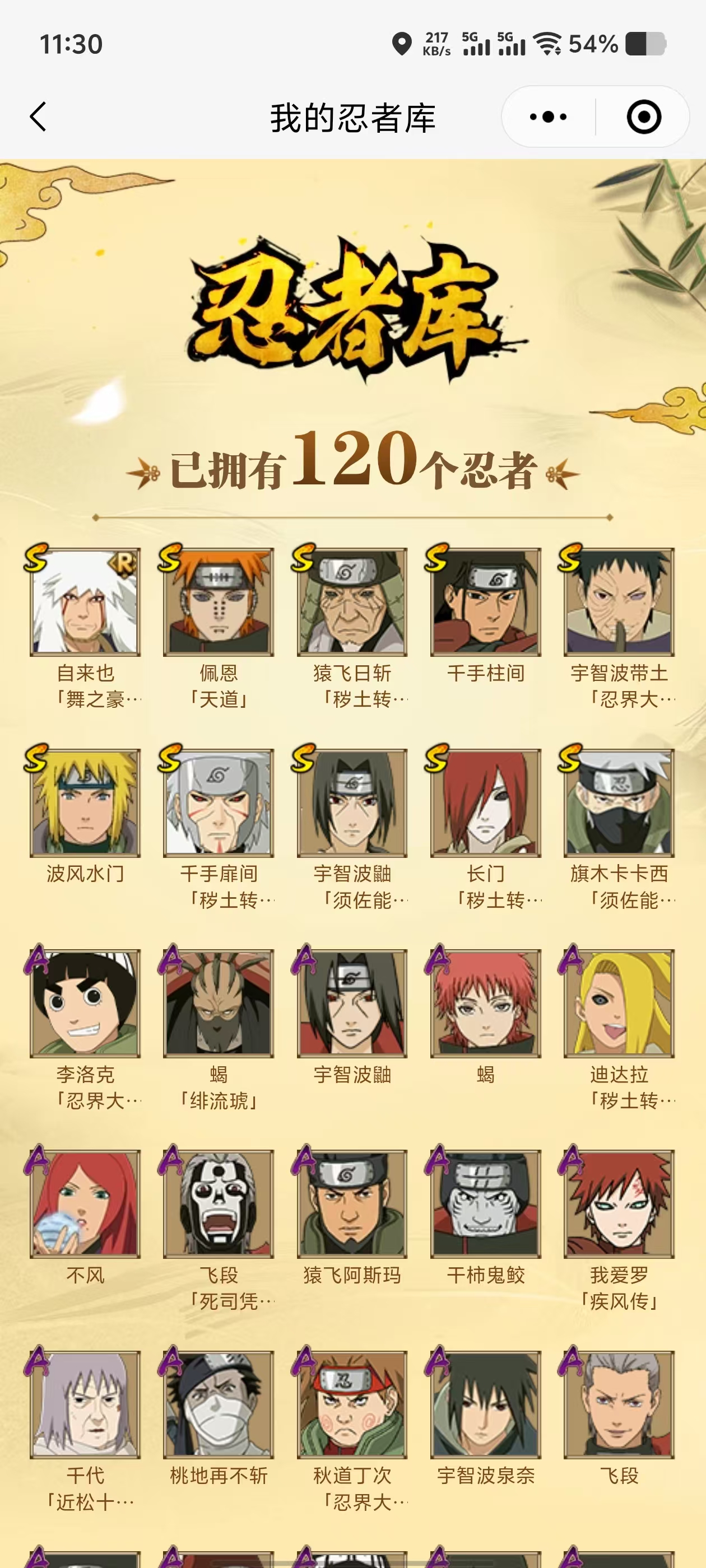Select ninja 我爱罗「疾风传」

pyautogui.click(x=619, y=1203)
